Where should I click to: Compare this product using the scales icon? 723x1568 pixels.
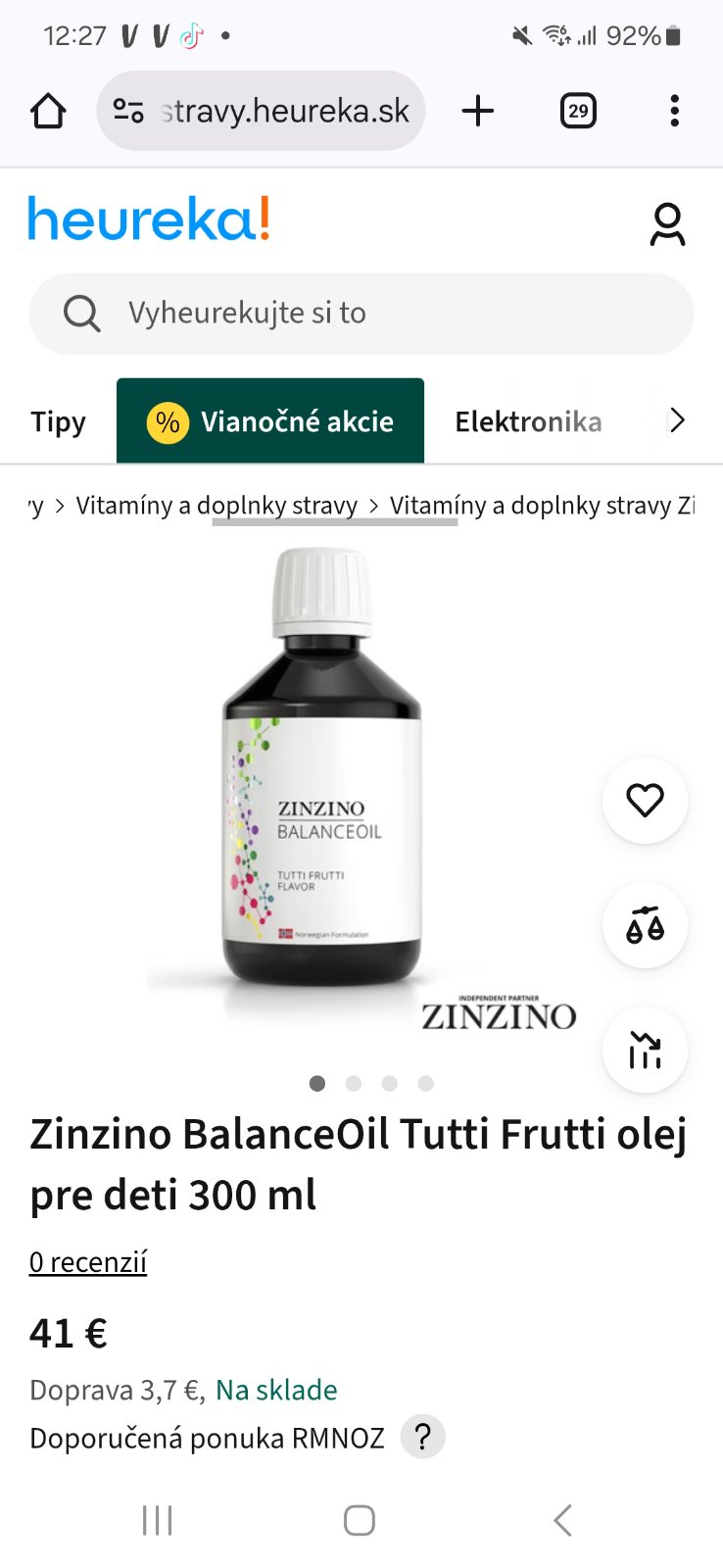[x=645, y=925]
